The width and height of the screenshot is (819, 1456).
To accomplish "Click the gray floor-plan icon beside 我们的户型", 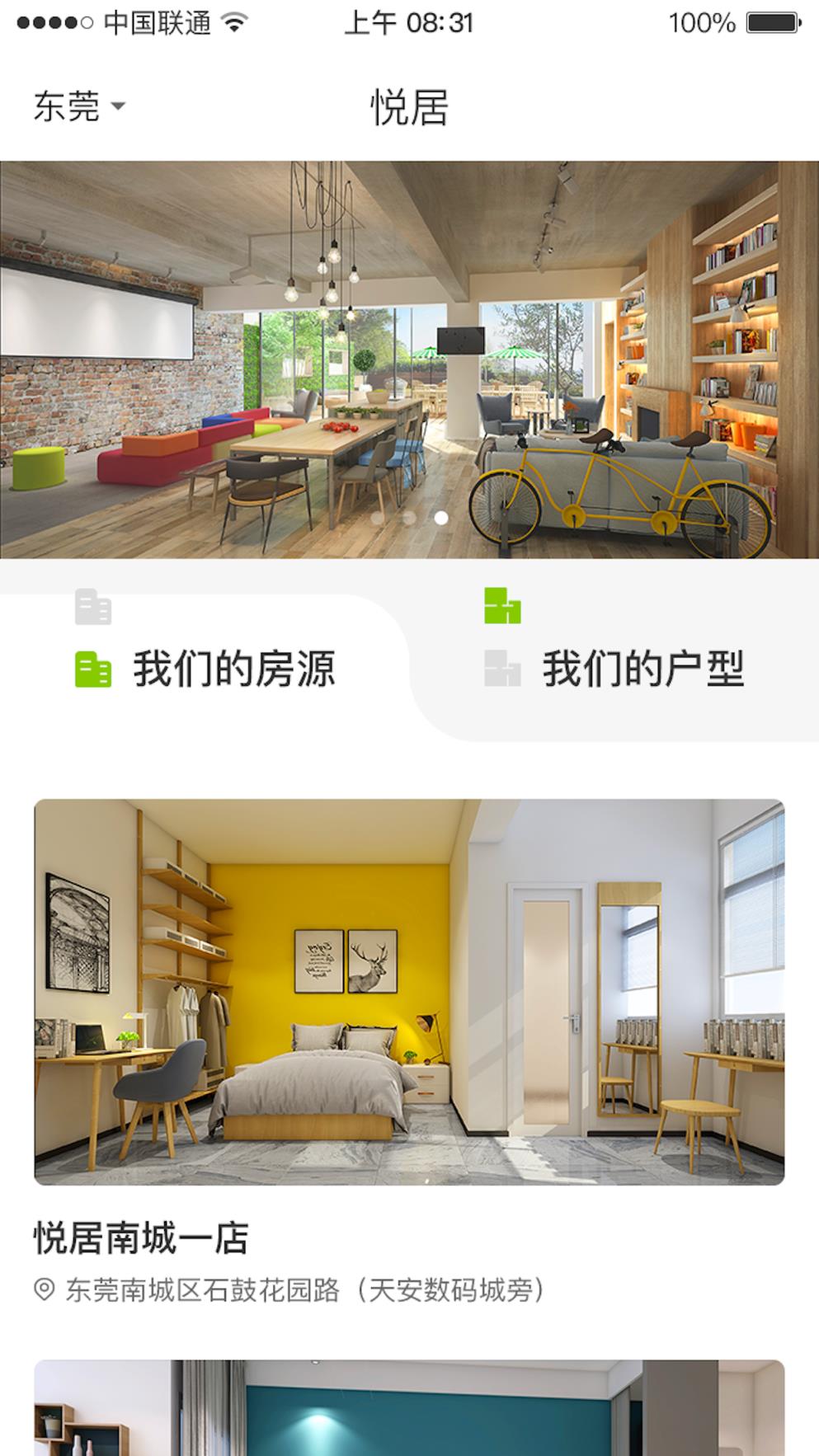I will pos(501,669).
